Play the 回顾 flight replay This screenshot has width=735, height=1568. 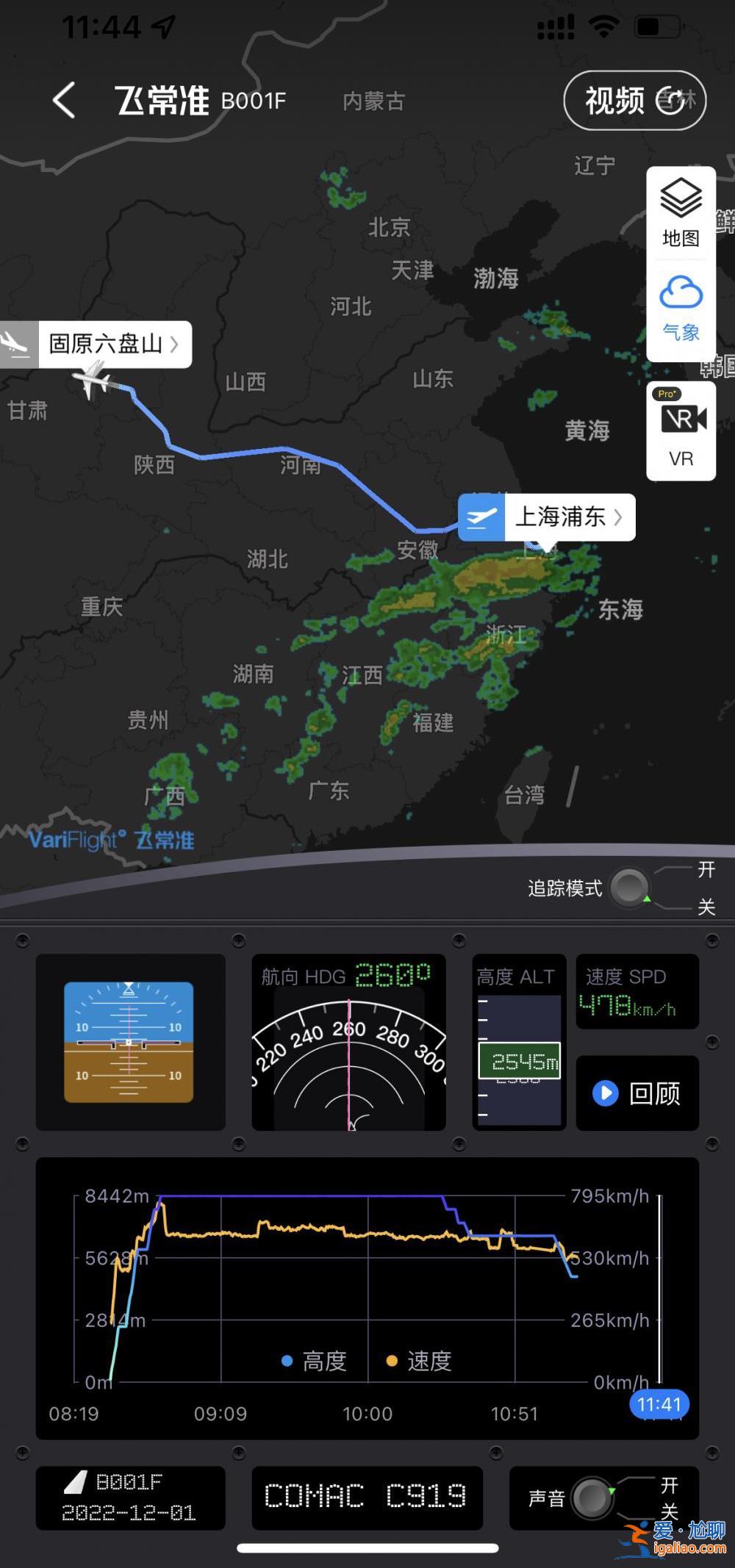pos(637,1093)
